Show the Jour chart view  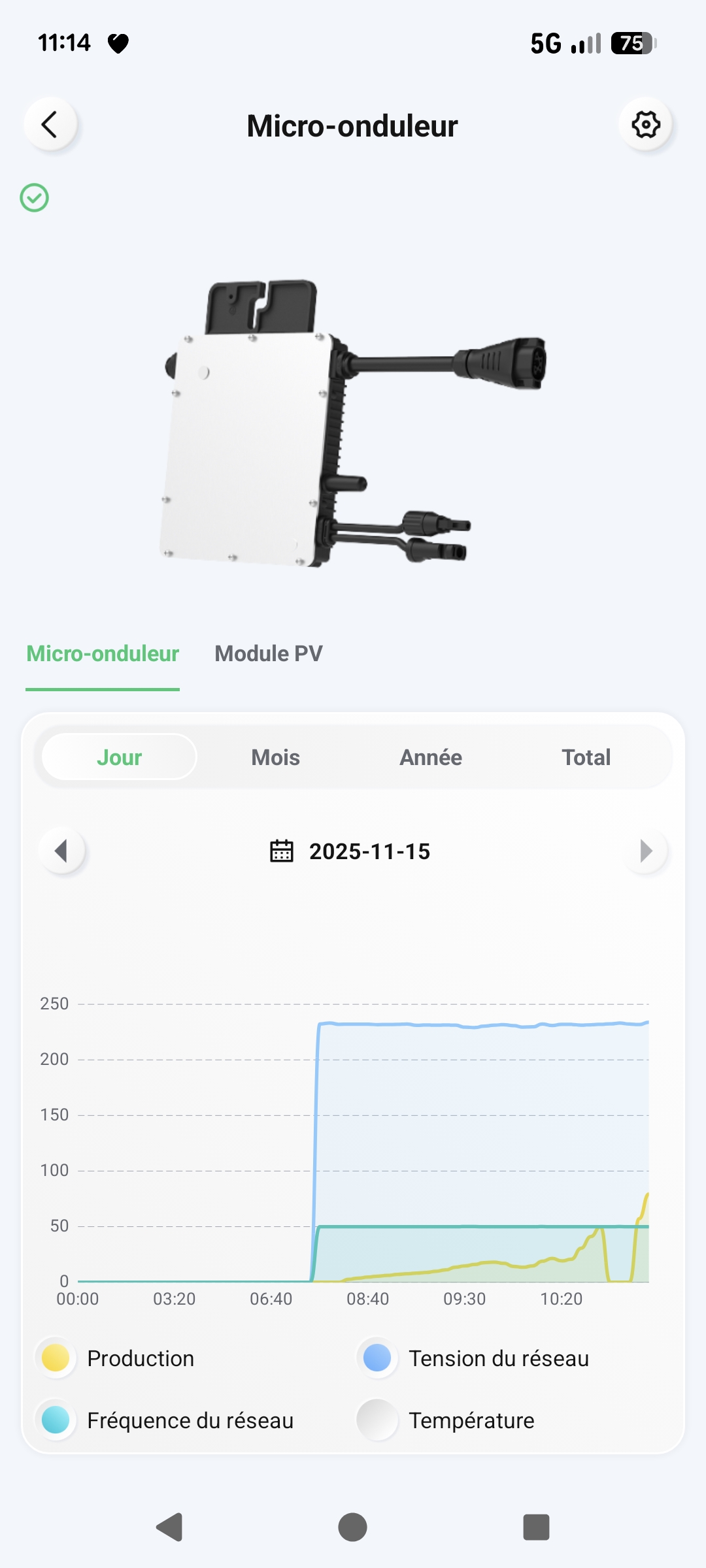tap(119, 757)
